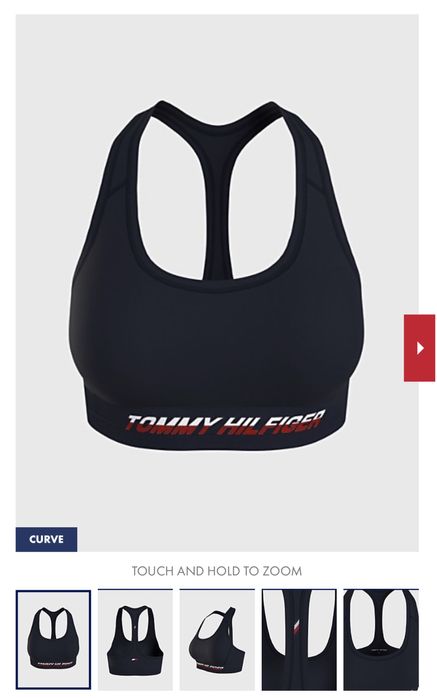This screenshot has height=698, width=437.
Task: Show the fourth strap detail thumbnail
Action: tap(299, 639)
